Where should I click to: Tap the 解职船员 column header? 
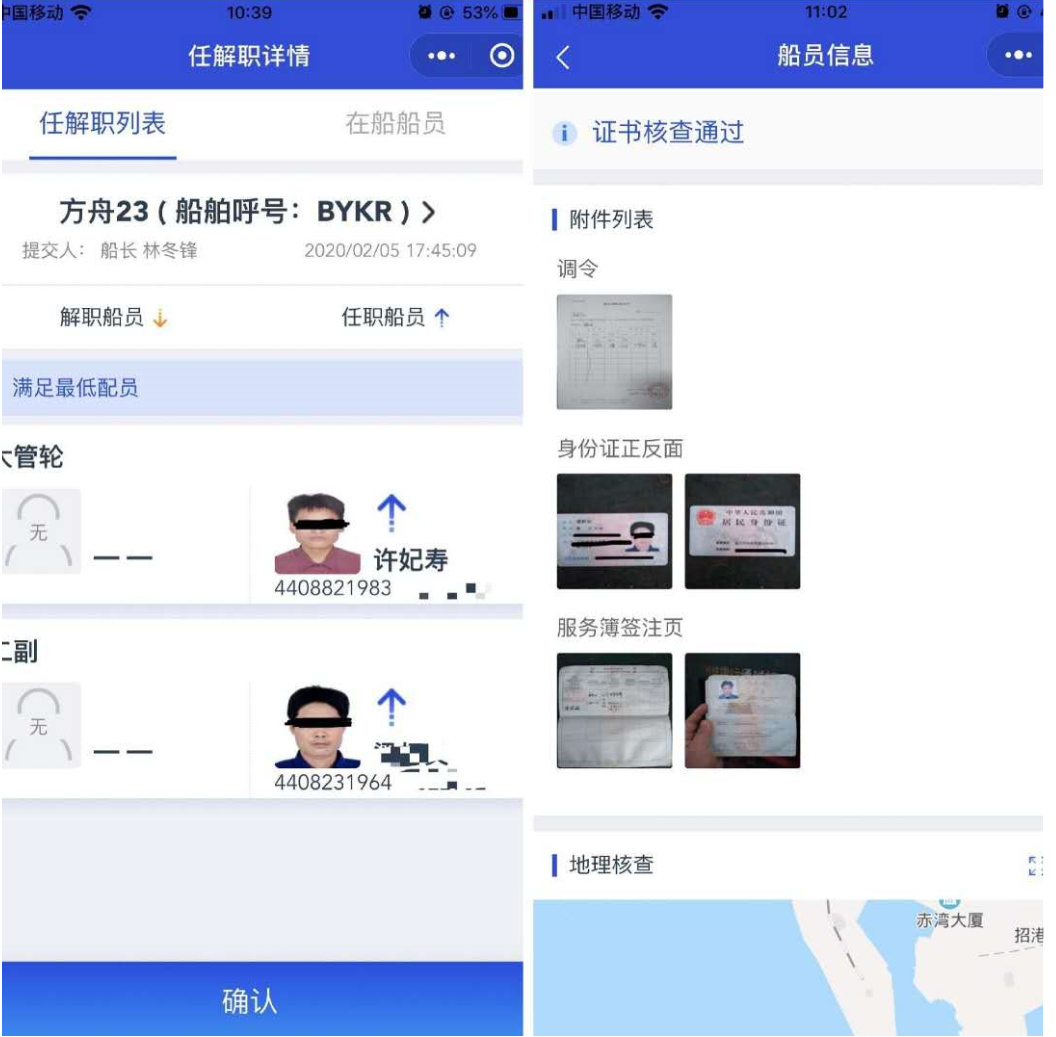click(x=113, y=318)
